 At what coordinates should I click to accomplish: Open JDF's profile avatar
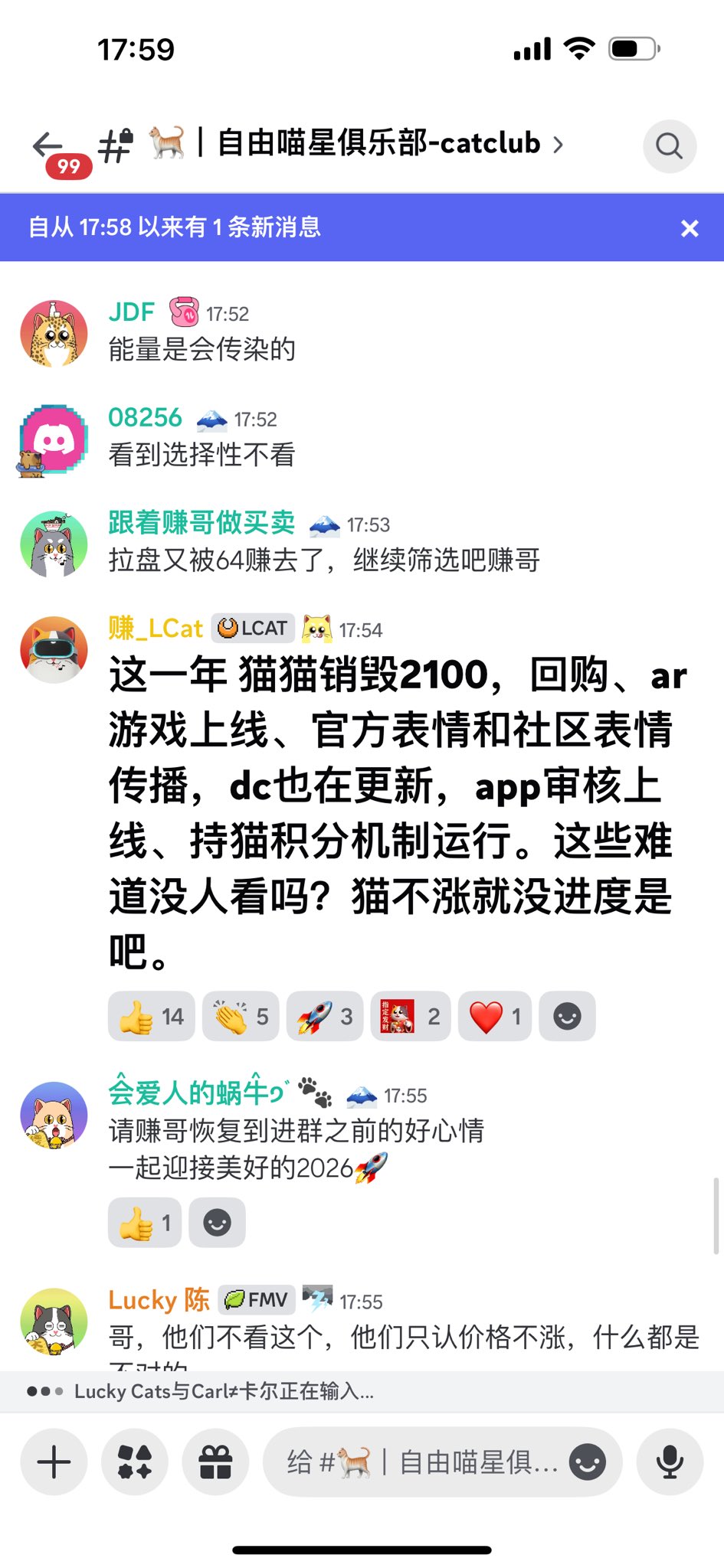pyautogui.click(x=54, y=334)
